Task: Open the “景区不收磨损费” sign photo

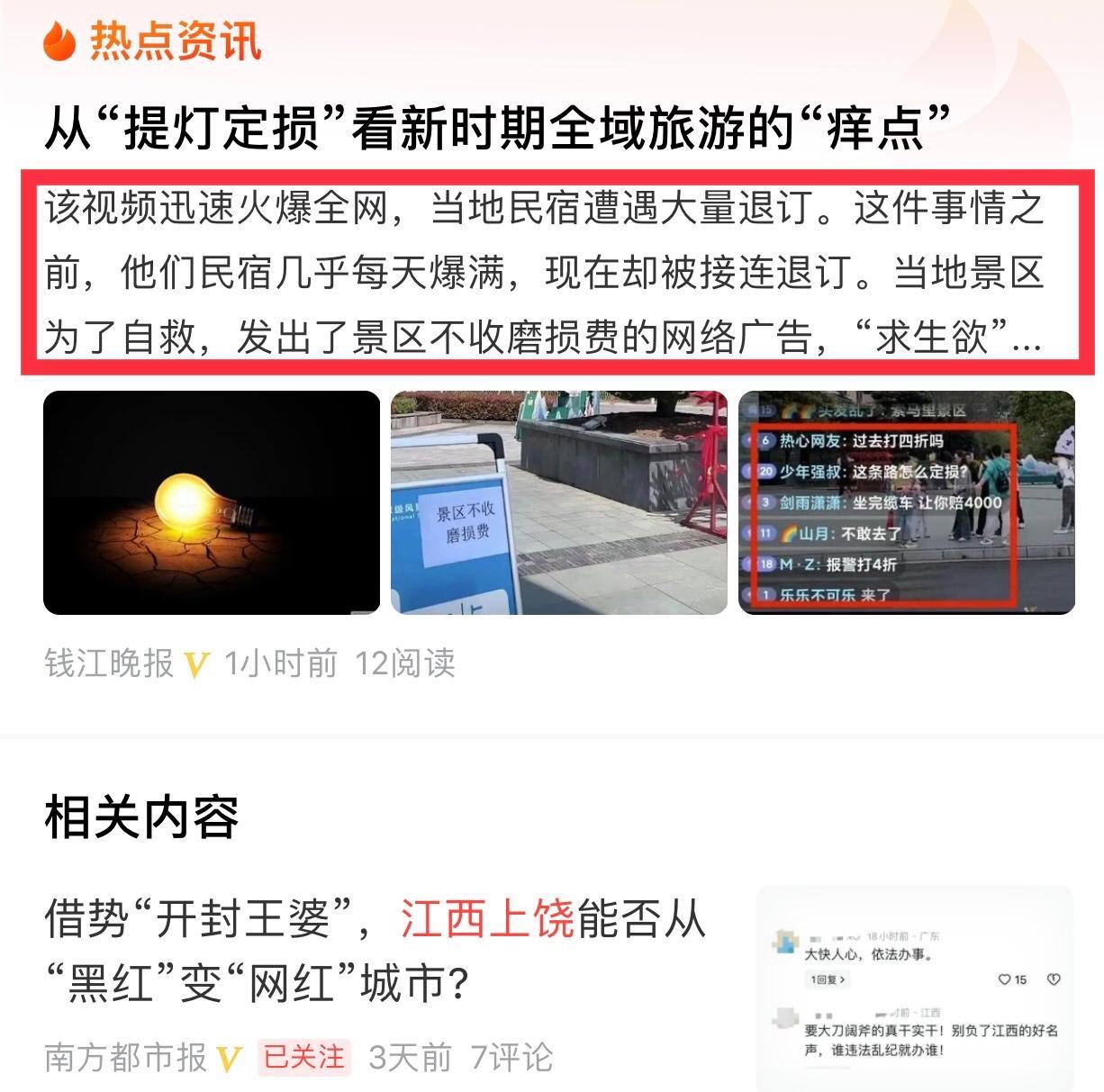Action: (558, 502)
